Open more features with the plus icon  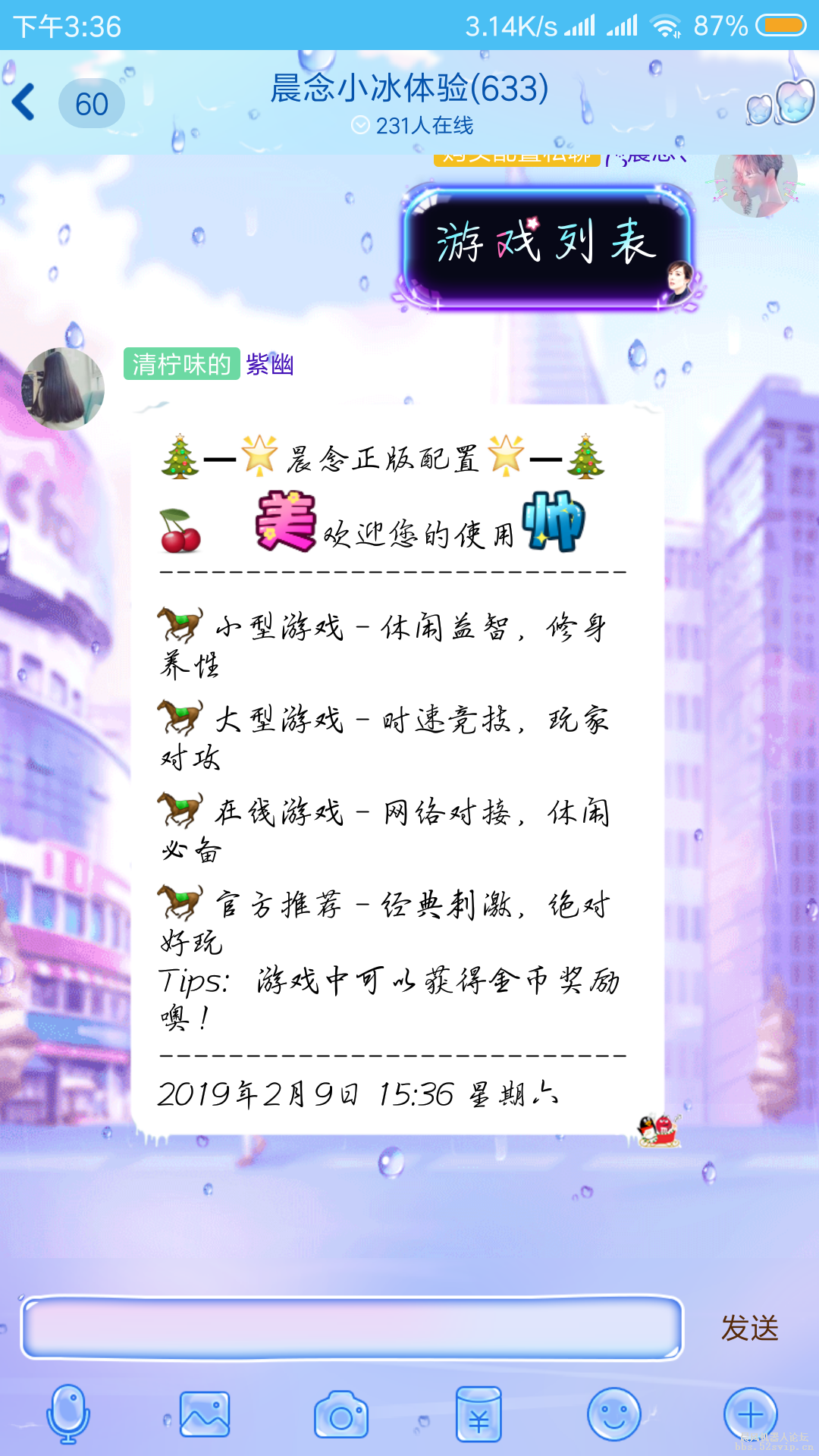[x=751, y=1415]
